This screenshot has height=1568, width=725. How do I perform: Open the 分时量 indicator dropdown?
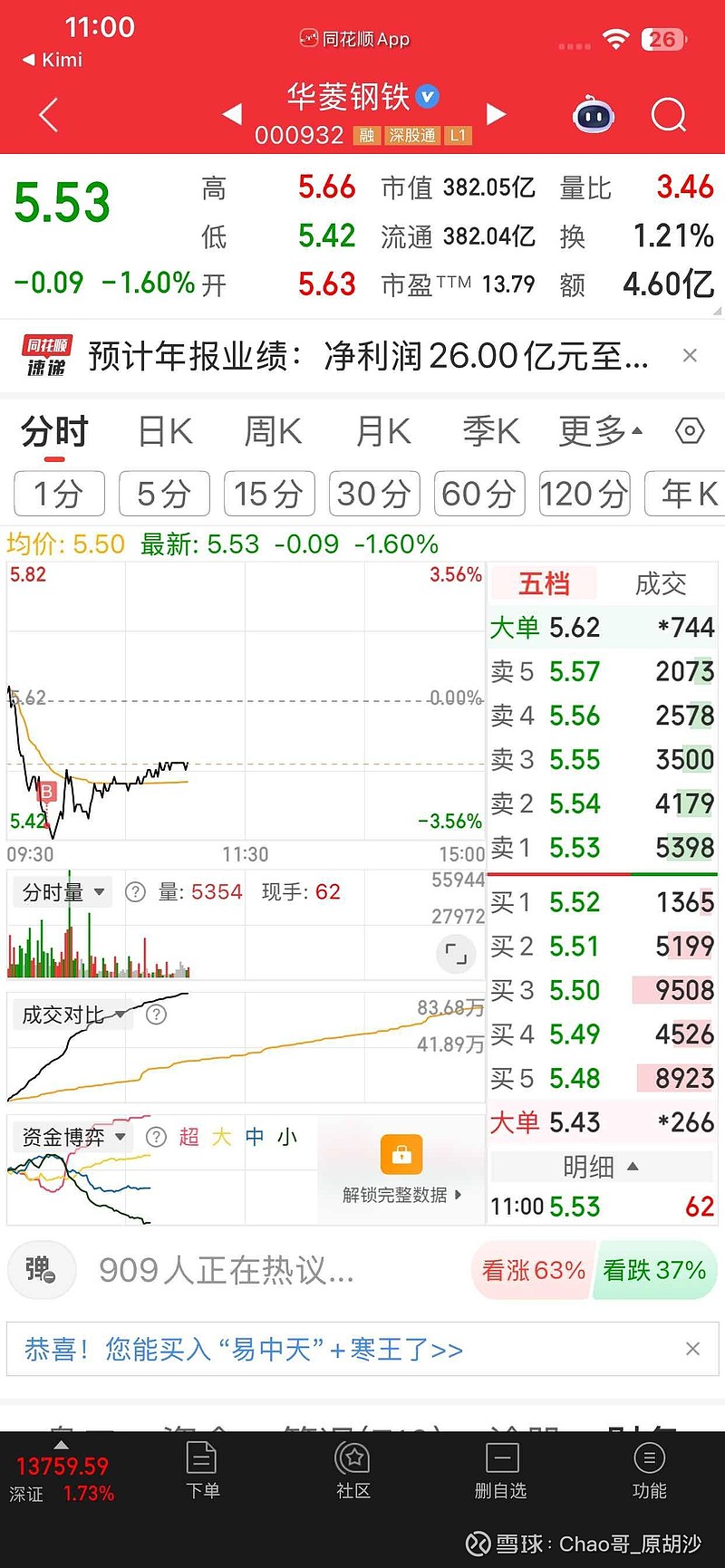[x=63, y=892]
